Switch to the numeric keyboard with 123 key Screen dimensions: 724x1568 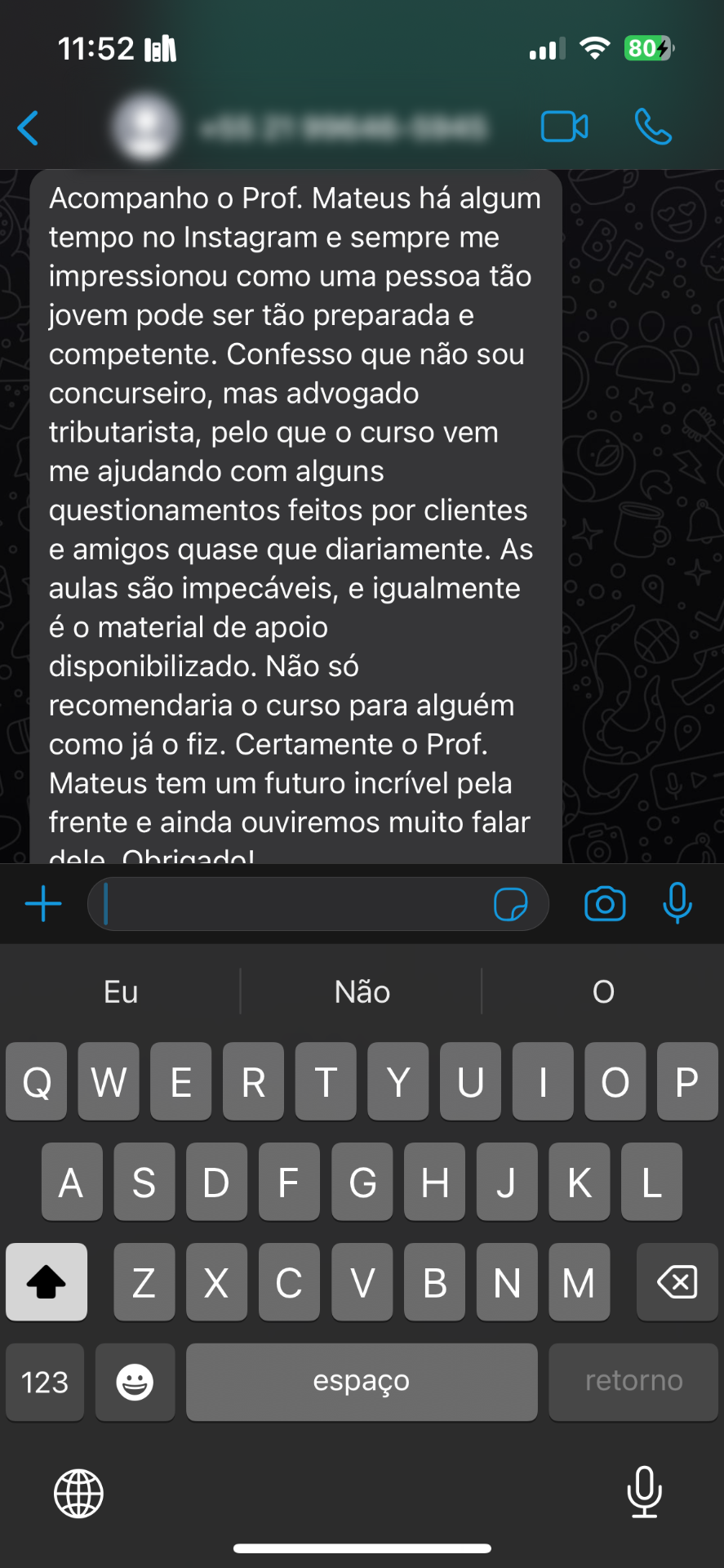pyautogui.click(x=44, y=1381)
